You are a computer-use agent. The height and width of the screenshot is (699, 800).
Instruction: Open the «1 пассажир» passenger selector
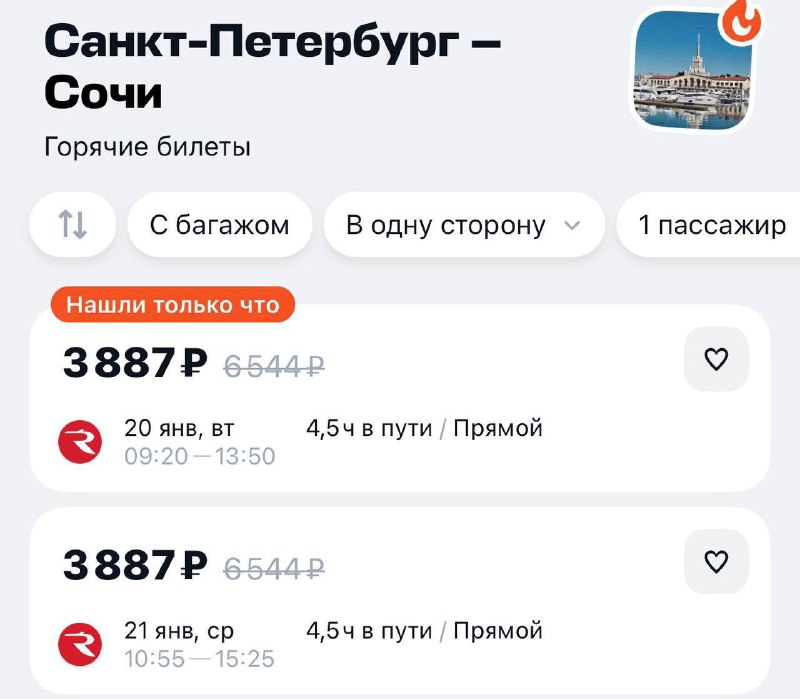tap(712, 225)
